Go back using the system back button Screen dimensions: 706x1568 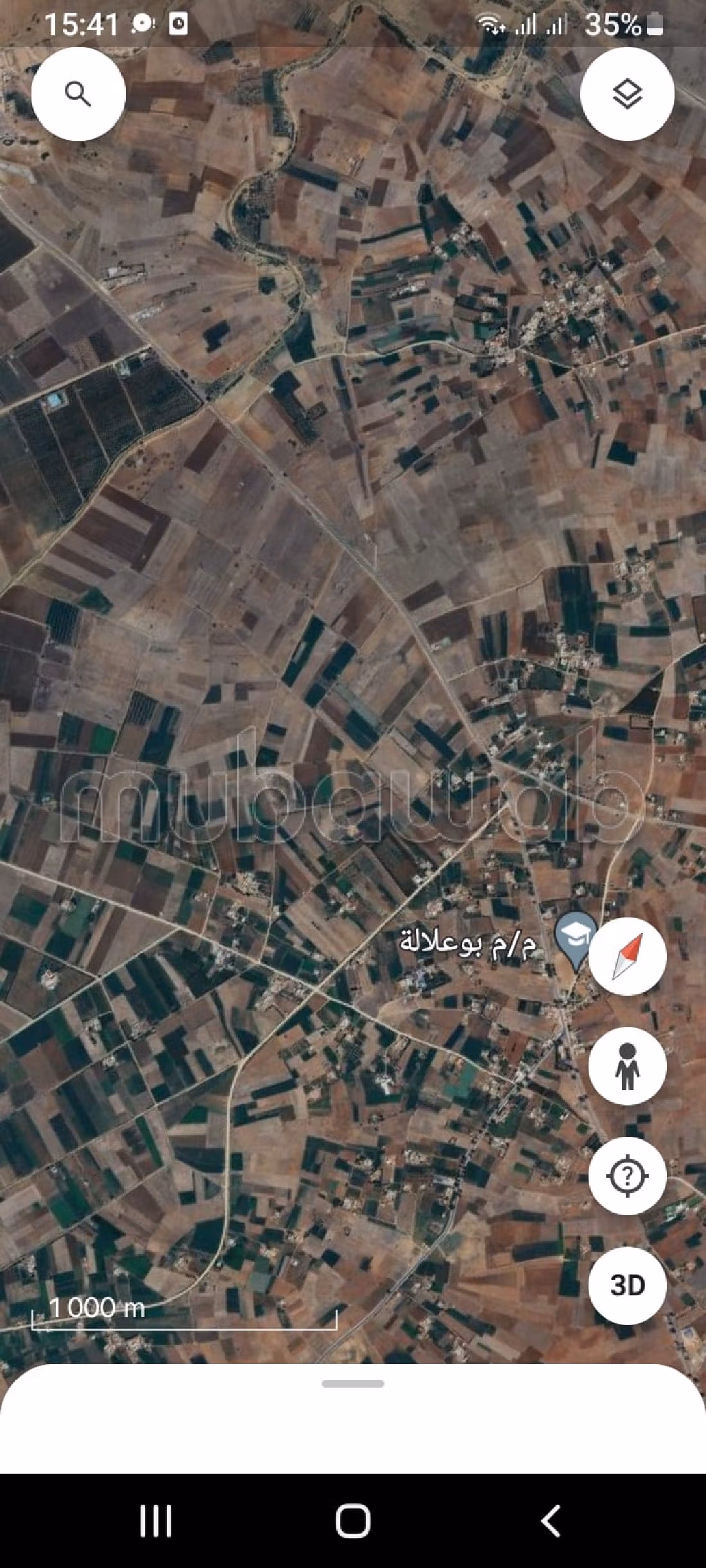click(550, 1520)
